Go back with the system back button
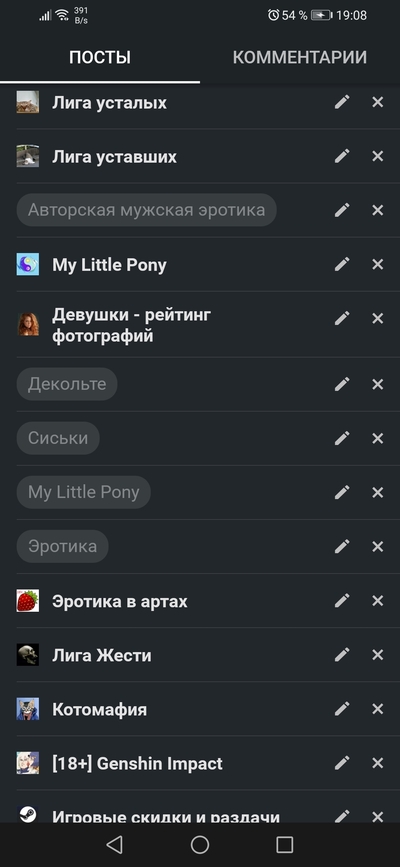Image resolution: width=400 pixels, height=867 pixels. (x=114, y=844)
